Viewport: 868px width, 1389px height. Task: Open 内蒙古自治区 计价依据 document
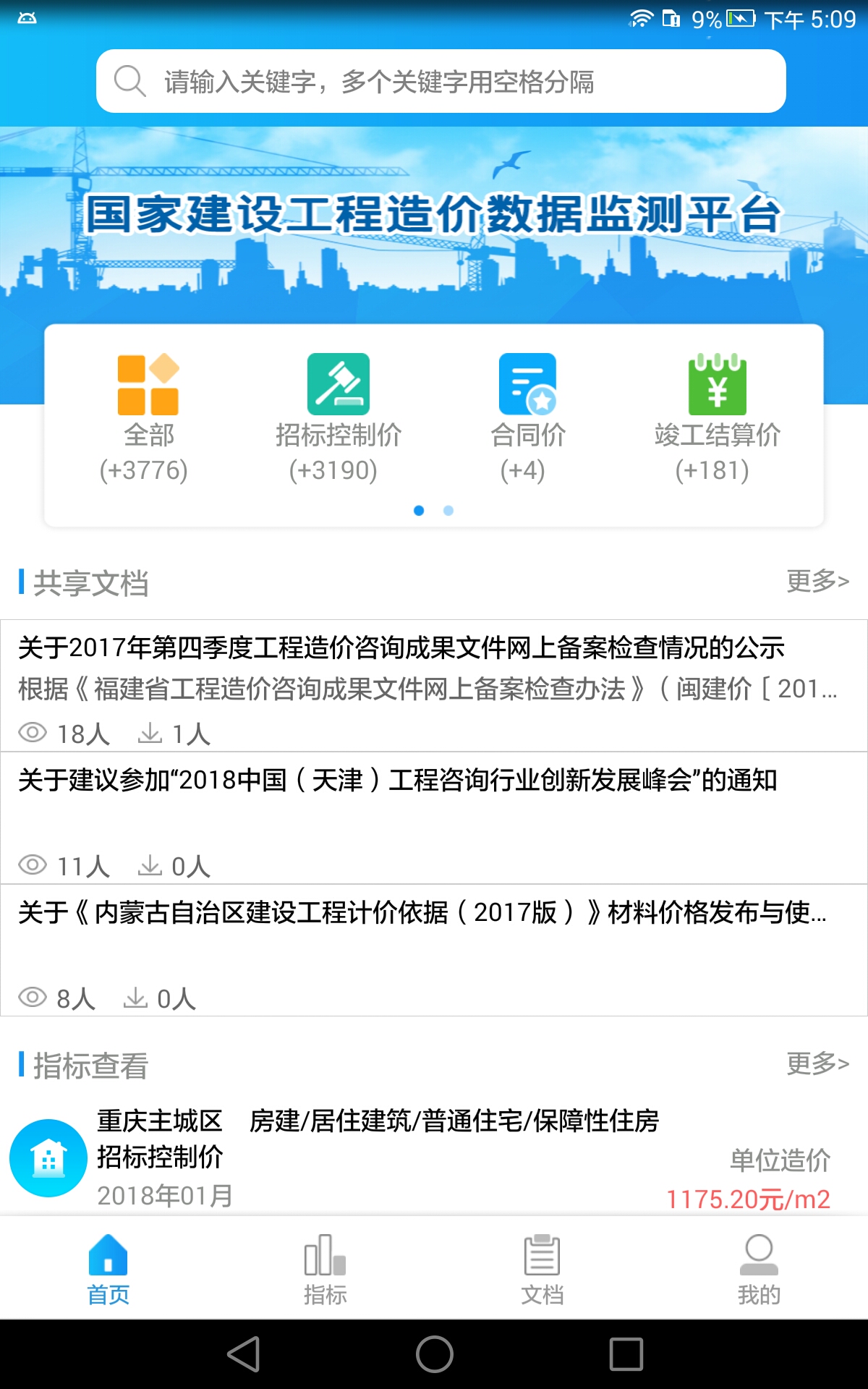[x=434, y=951]
